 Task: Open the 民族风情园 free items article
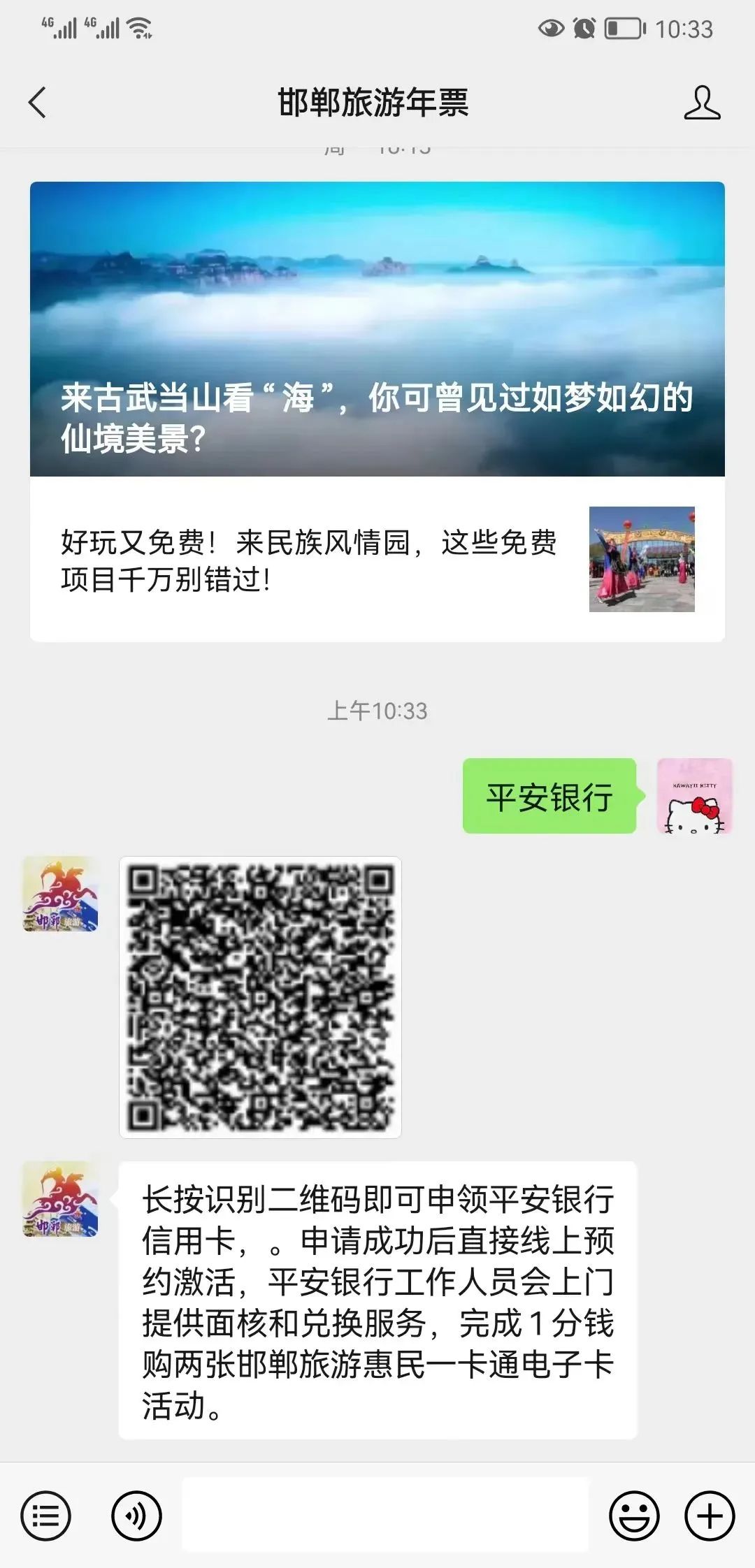(x=377, y=560)
